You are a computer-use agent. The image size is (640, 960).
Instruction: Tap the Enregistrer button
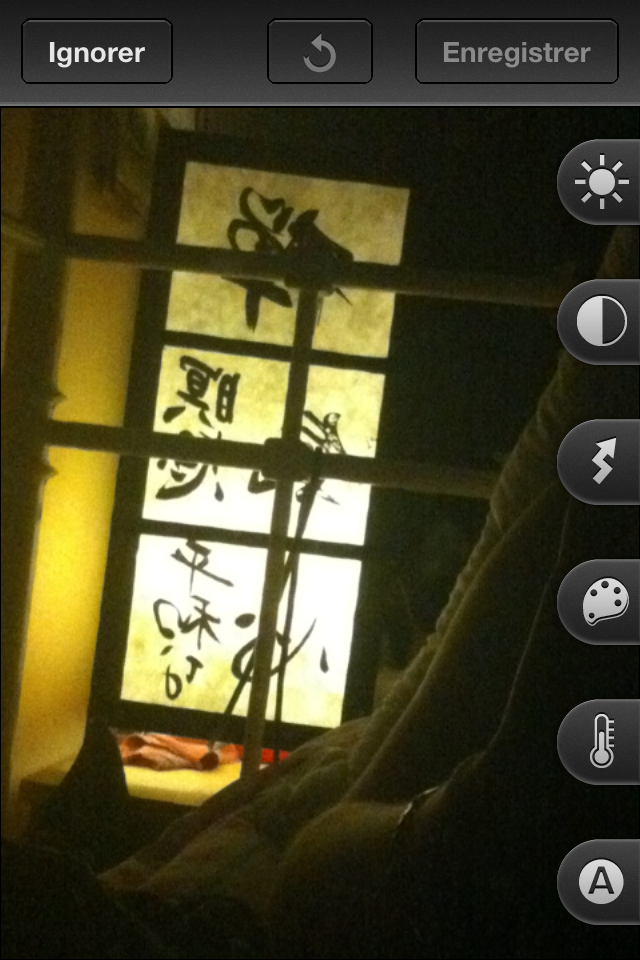[516, 52]
